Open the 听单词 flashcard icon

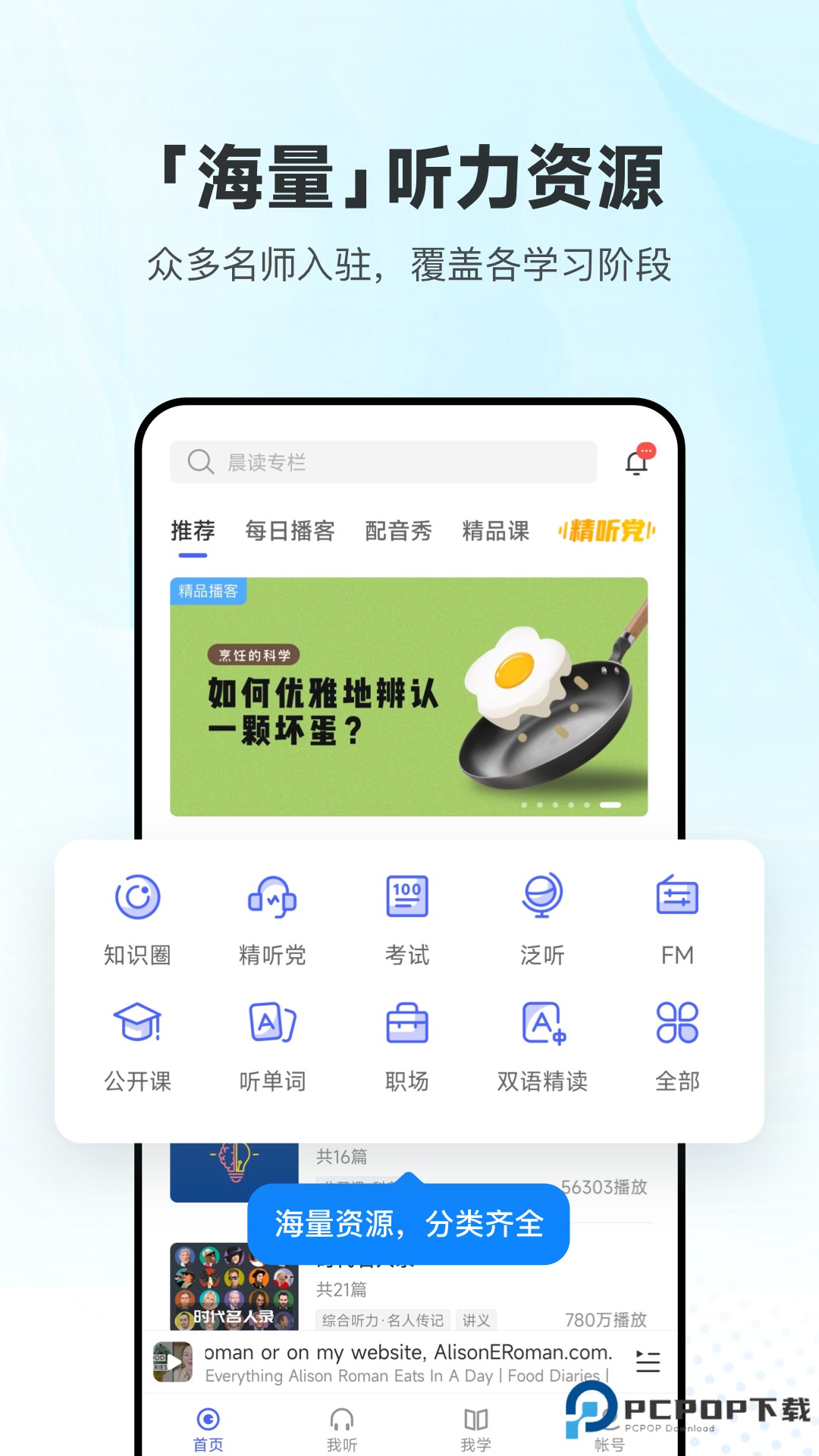pos(271,1025)
